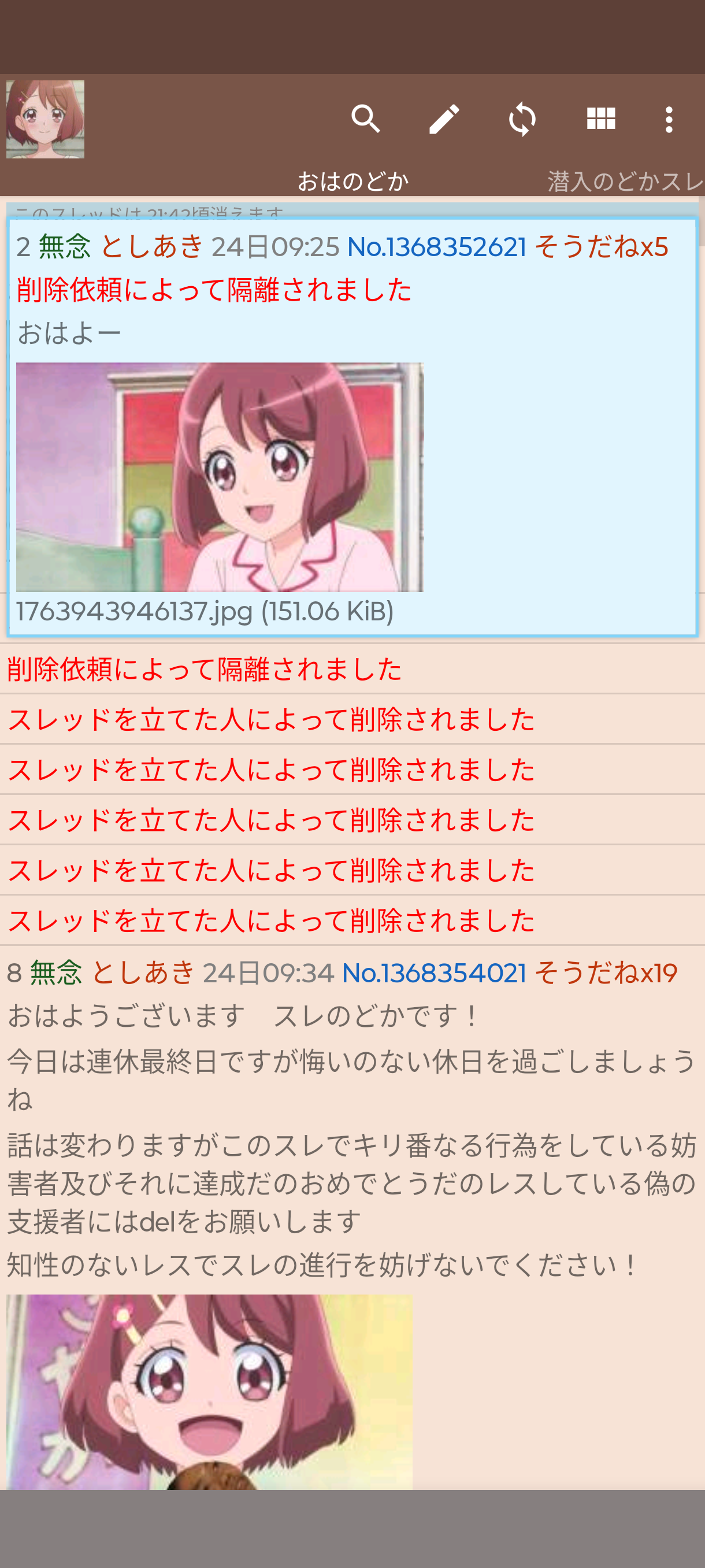Reload the thread with refresh icon
Screen dimensions: 705x1568
pyautogui.click(x=522, y=119)
